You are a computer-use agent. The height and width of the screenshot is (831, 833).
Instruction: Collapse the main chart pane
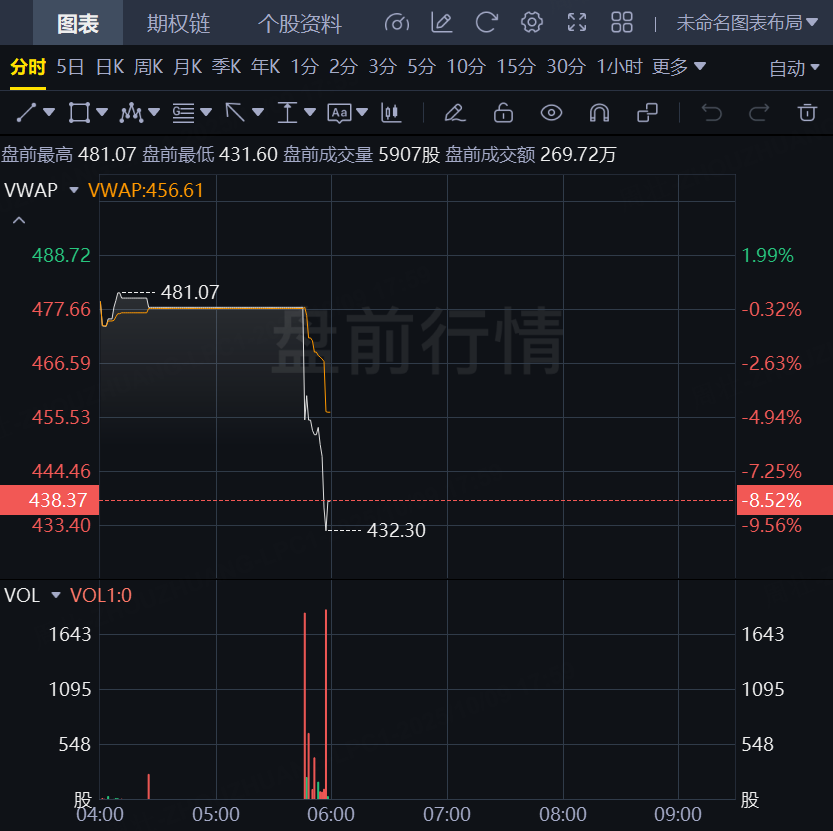tap(18, 219)
